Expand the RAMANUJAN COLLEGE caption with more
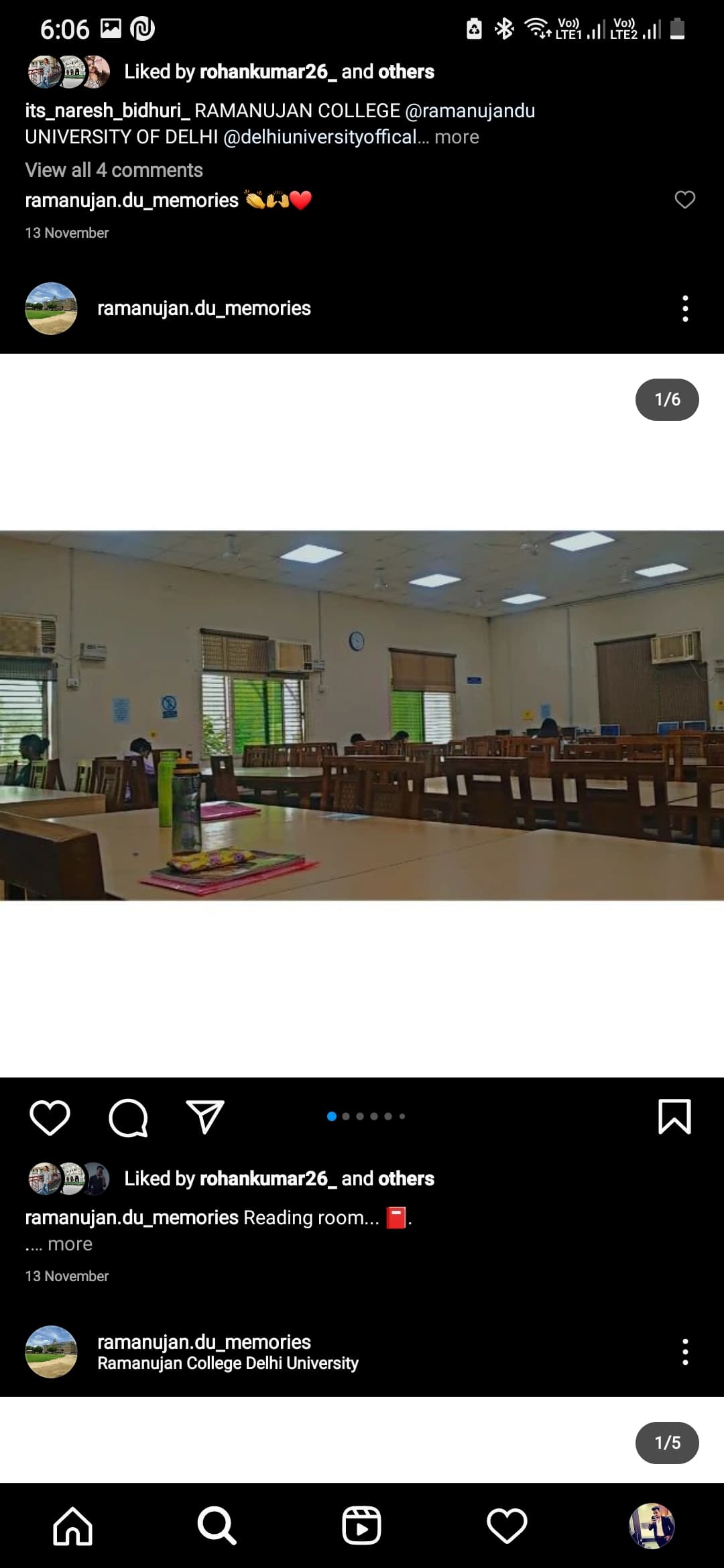This screenshot has width=724, height=1568. pyautogui.click(x=457, y=137)
